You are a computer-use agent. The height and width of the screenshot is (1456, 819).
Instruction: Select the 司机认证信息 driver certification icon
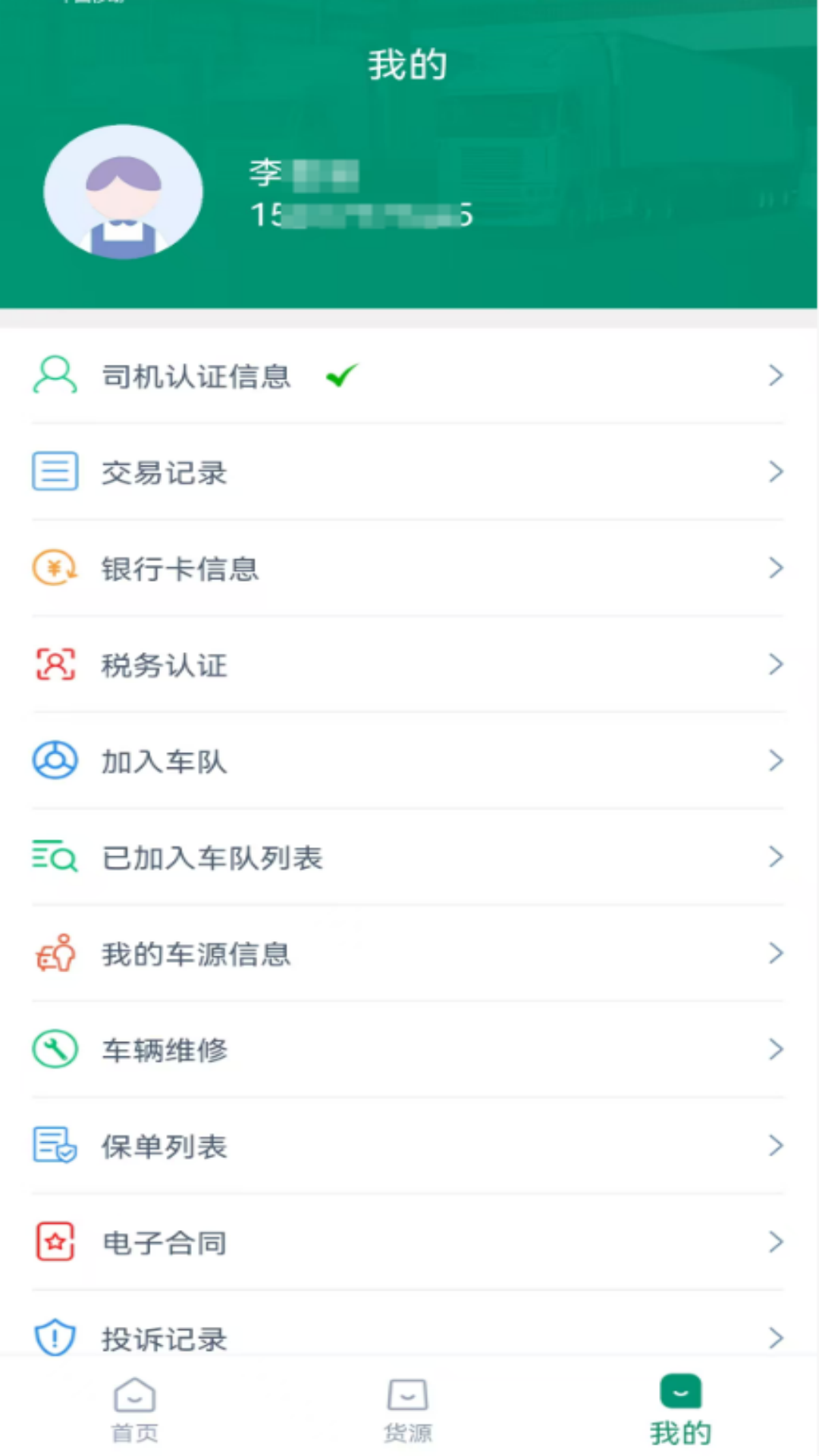(x=54, y=375)
